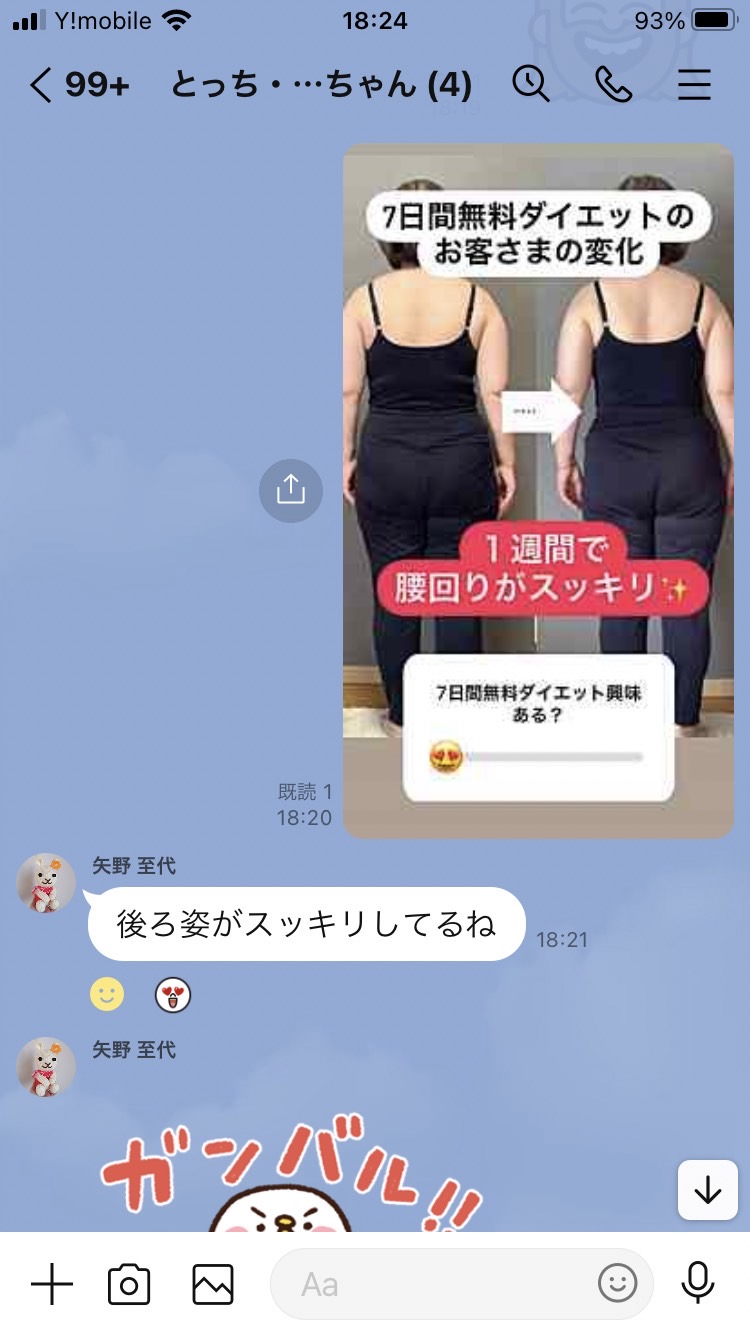
Task: Open the plus attachment menu
Action: pos(52,1283)
